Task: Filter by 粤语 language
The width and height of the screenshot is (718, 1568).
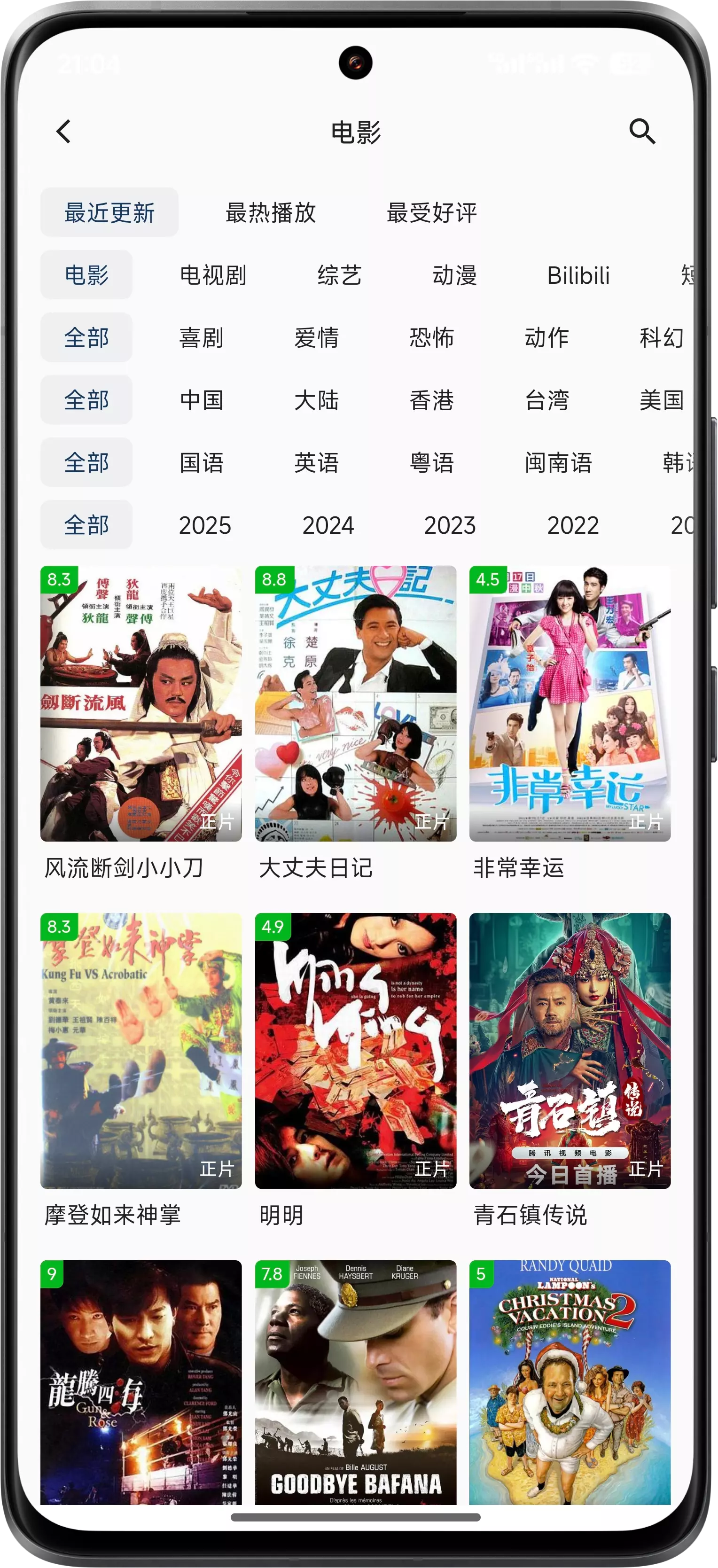Action: (x=431, y=463)
